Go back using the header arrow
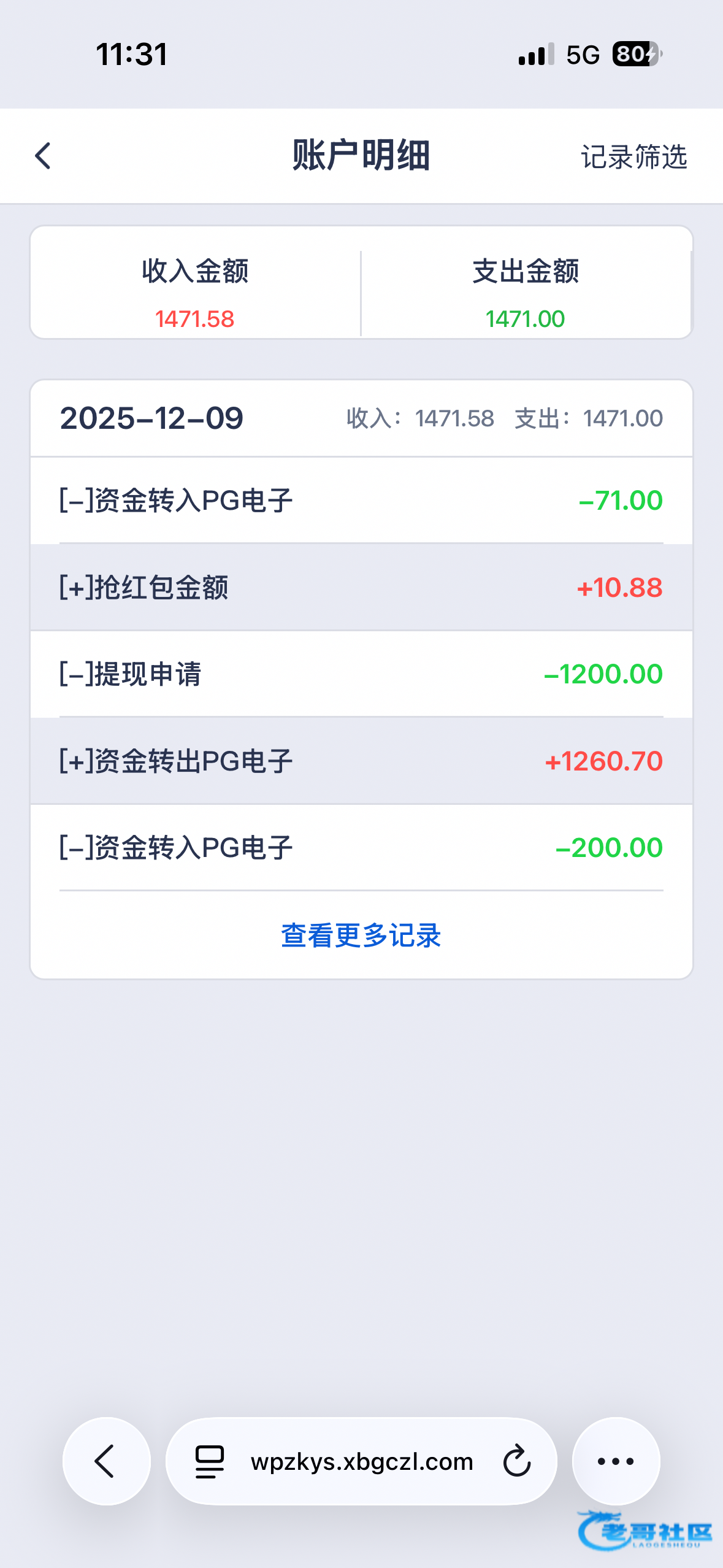Image resolution: width=723 pixels, height=1568 pixels. click(x=43, y=156)
